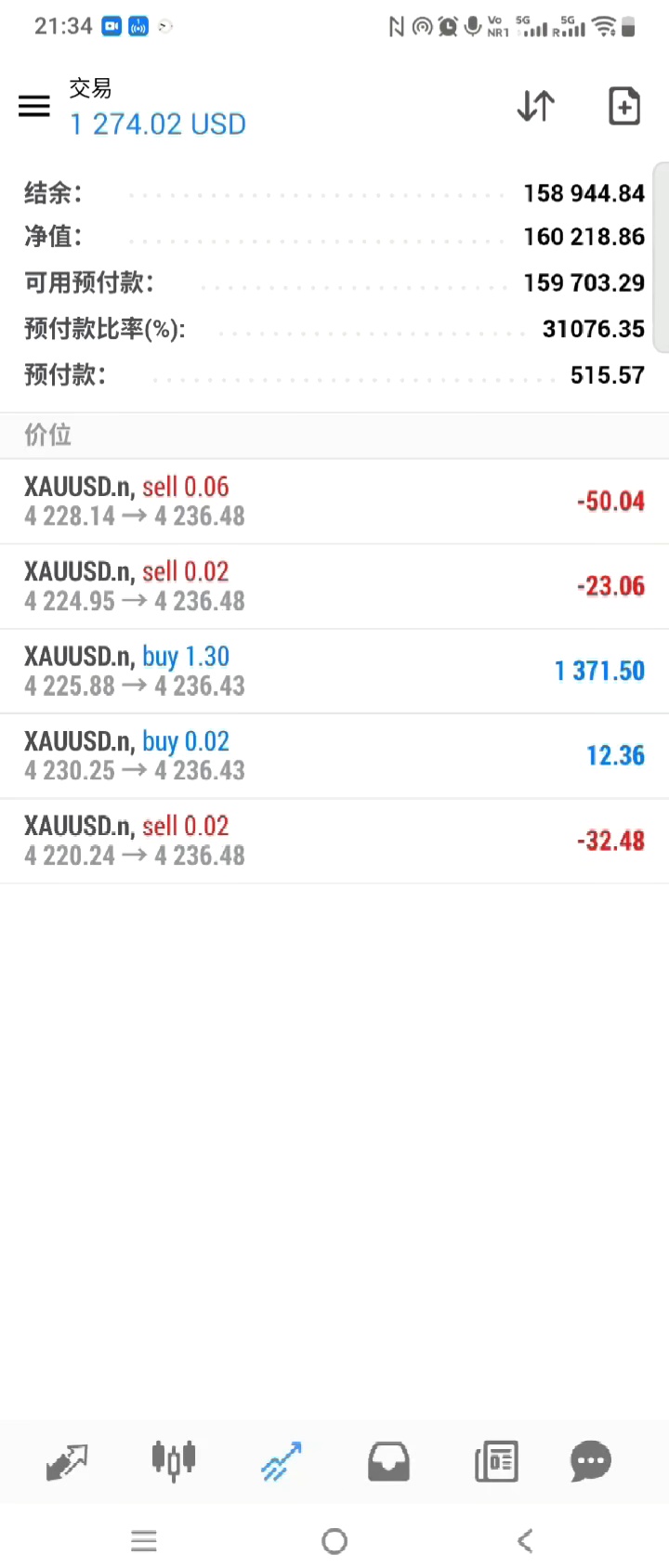Switch to the quotes tab
This screenshot has width=669, height=1568.
point(67,1462)
